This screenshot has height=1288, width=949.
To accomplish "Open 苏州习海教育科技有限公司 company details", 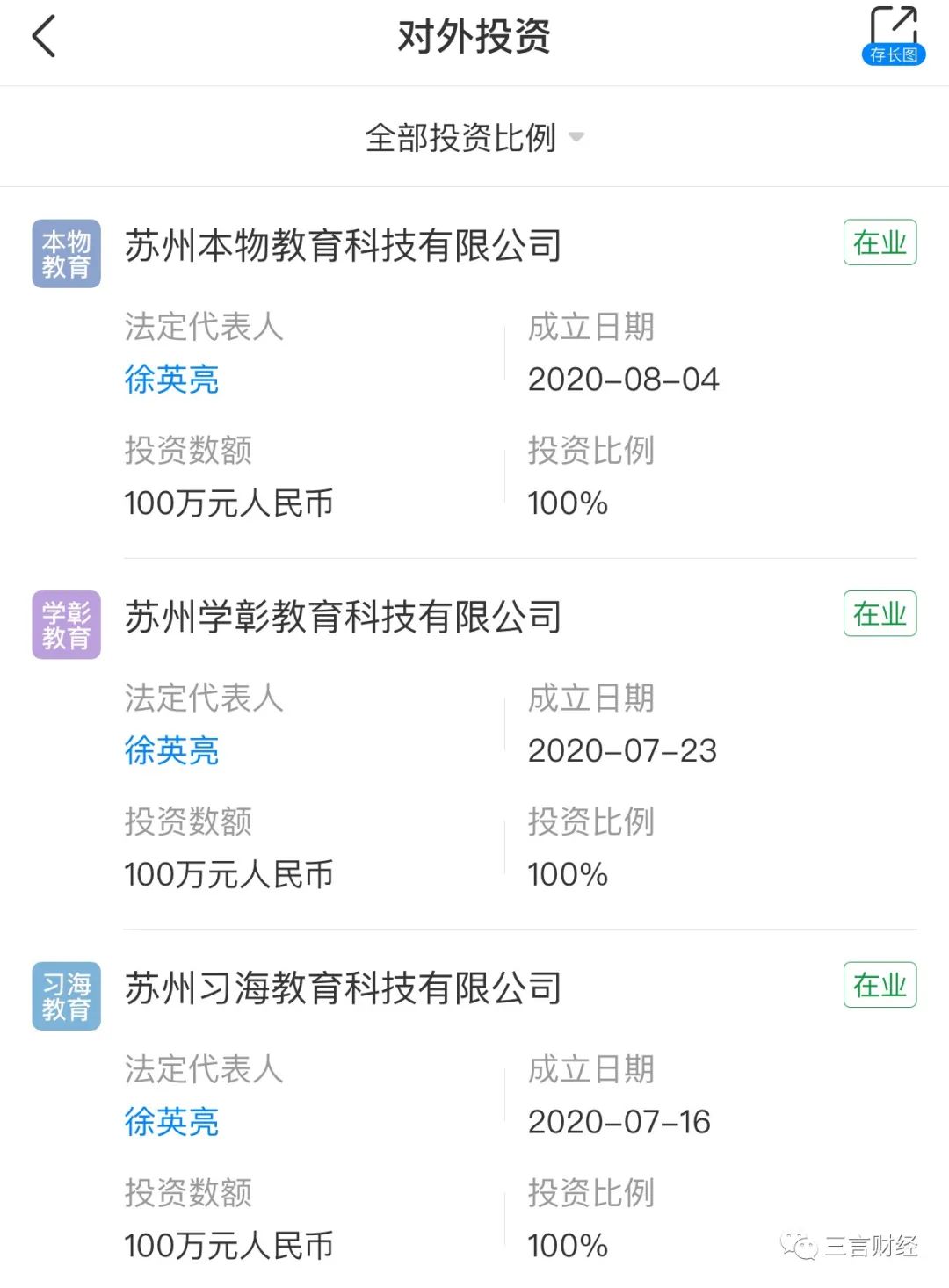I will pyautogui.click(x=344, y=988).
